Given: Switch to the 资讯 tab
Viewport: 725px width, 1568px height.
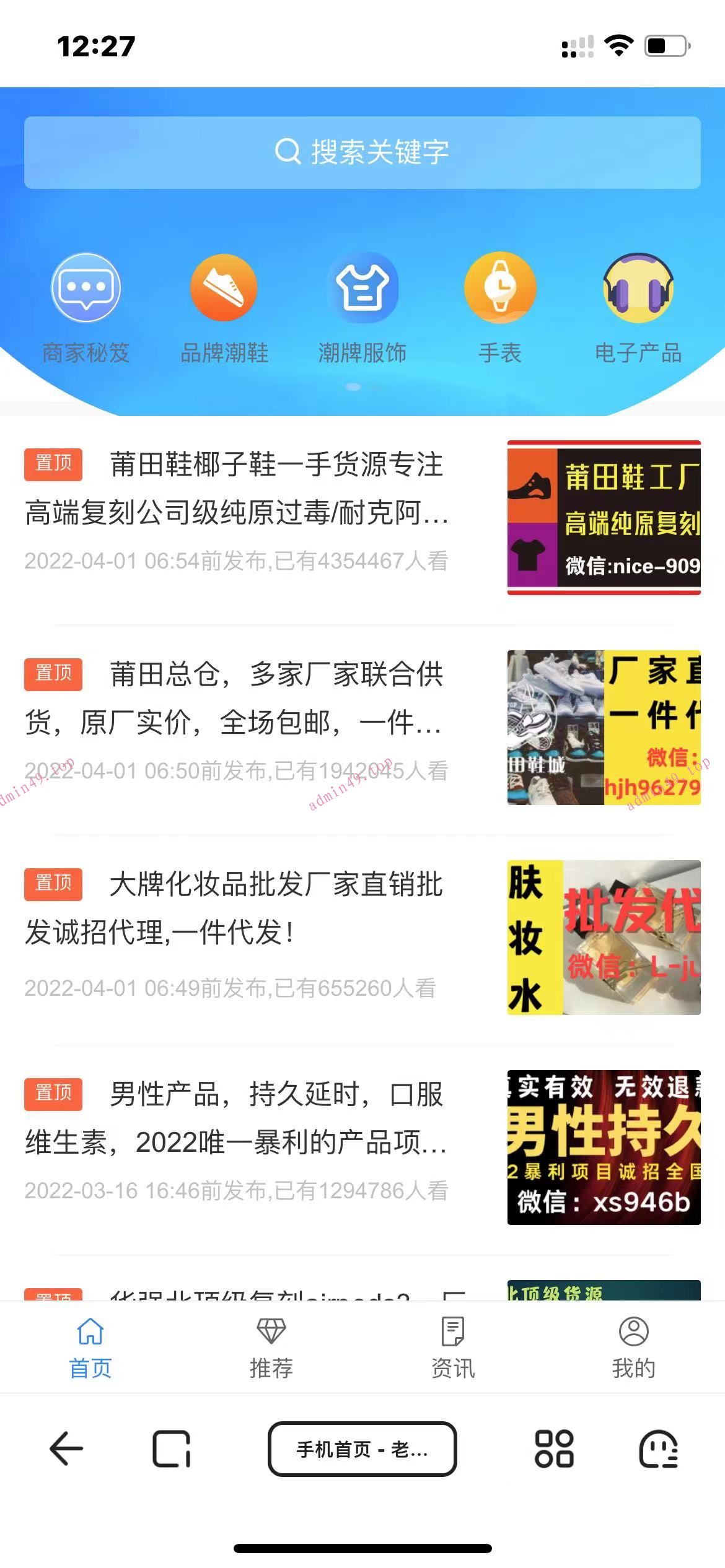Looking at the screenshot, I should coord(453,1348).
